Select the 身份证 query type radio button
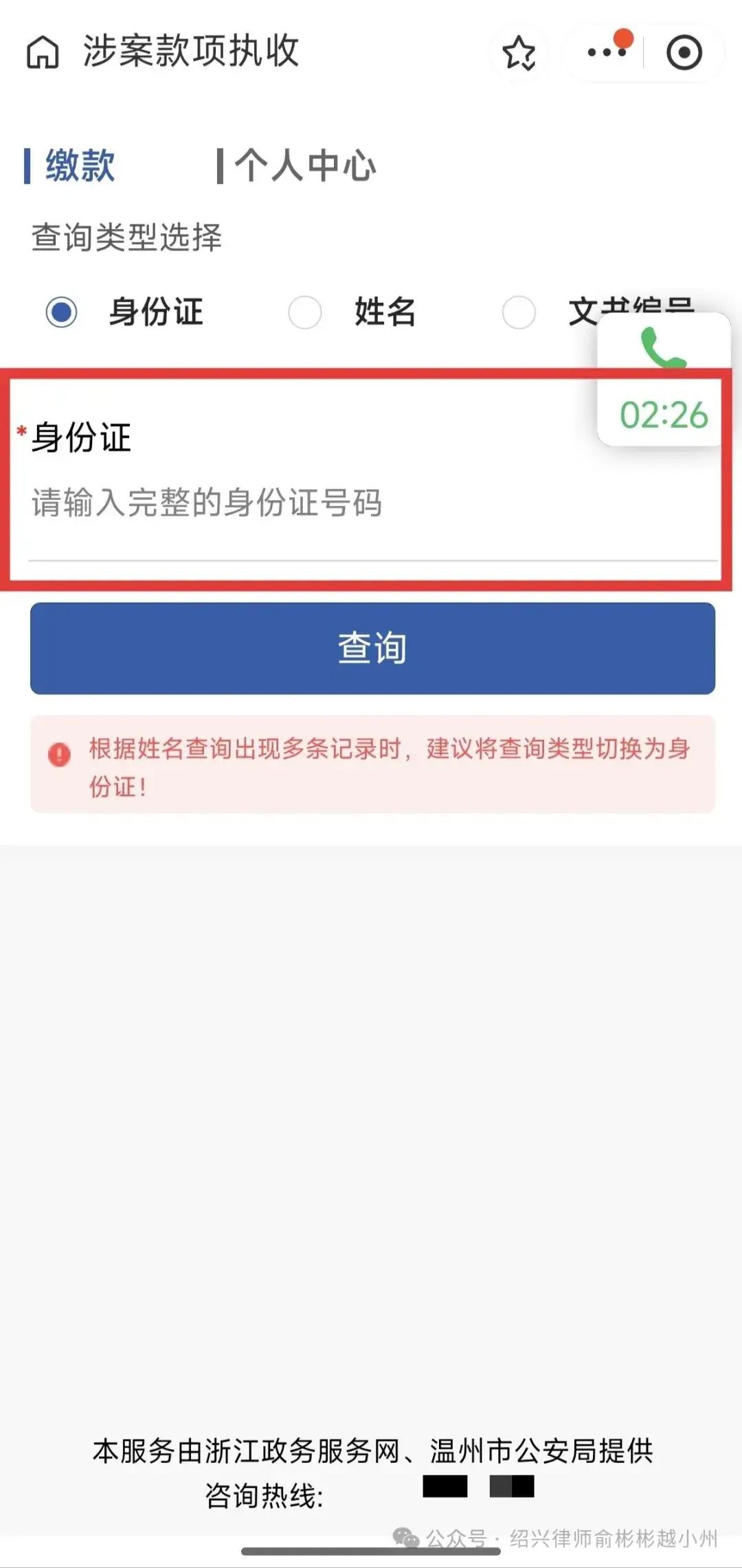 60,313
